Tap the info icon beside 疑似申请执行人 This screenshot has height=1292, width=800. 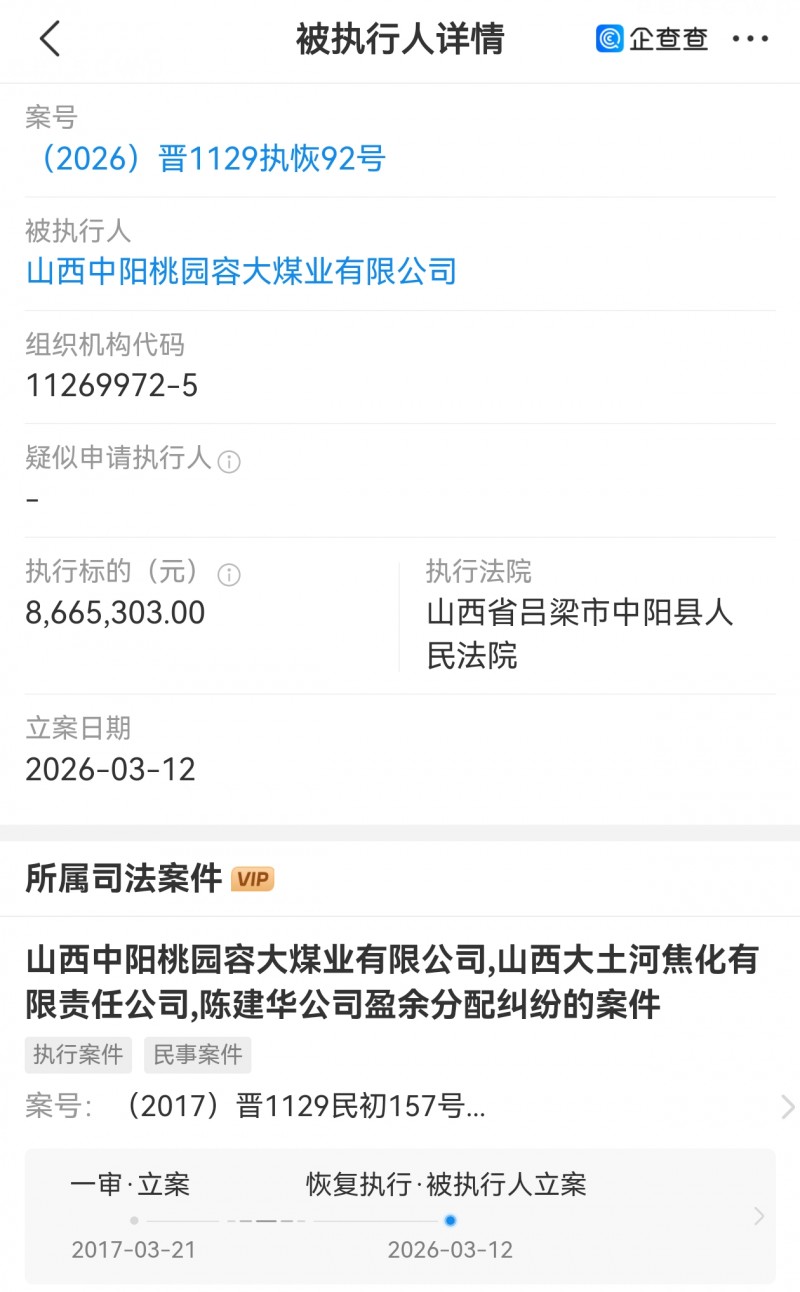click(230, 460)
